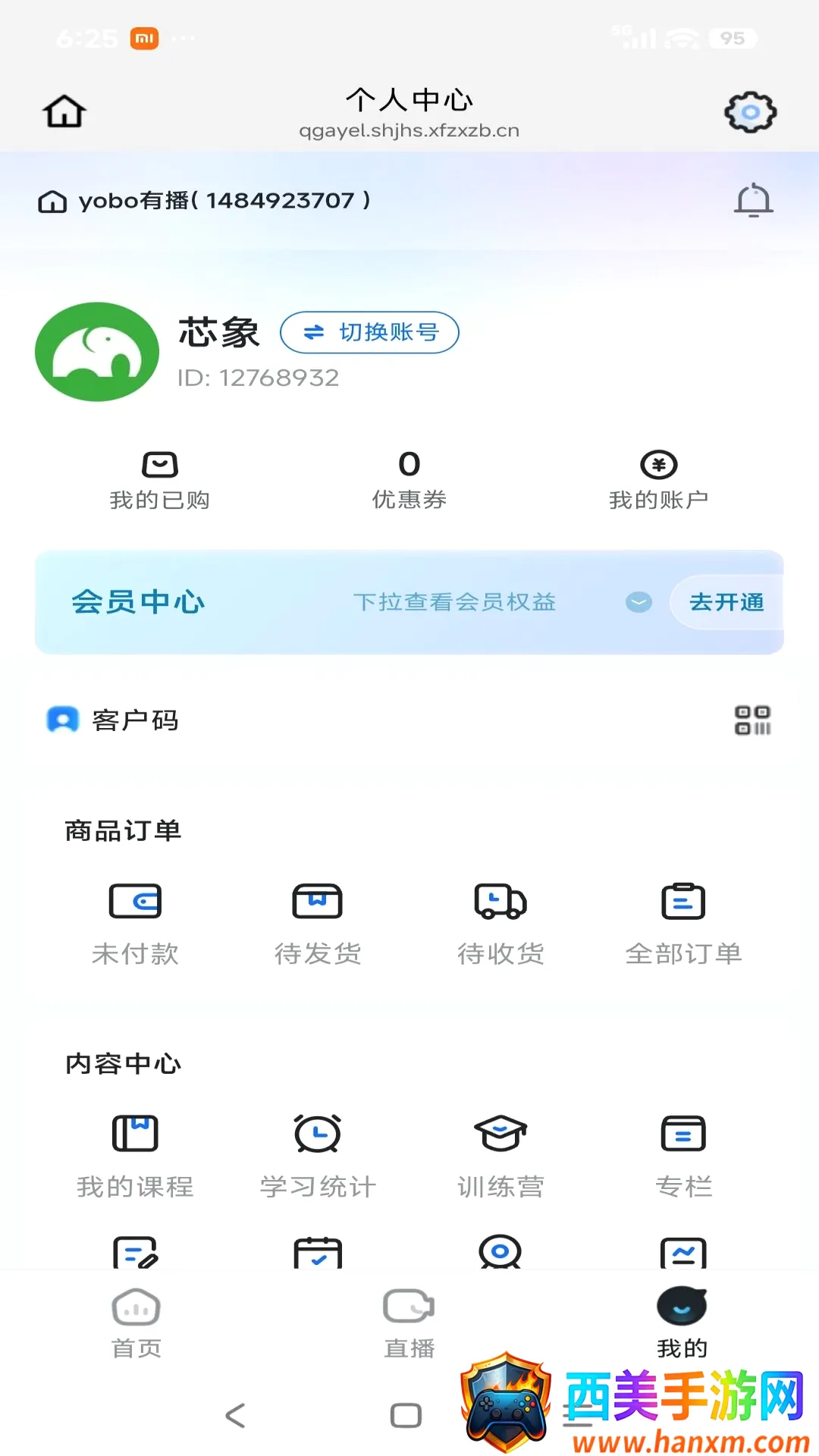This screenshot has width=819, height=1456.
Task: Switch to the 直播 tab
Action: (409, 1323)
